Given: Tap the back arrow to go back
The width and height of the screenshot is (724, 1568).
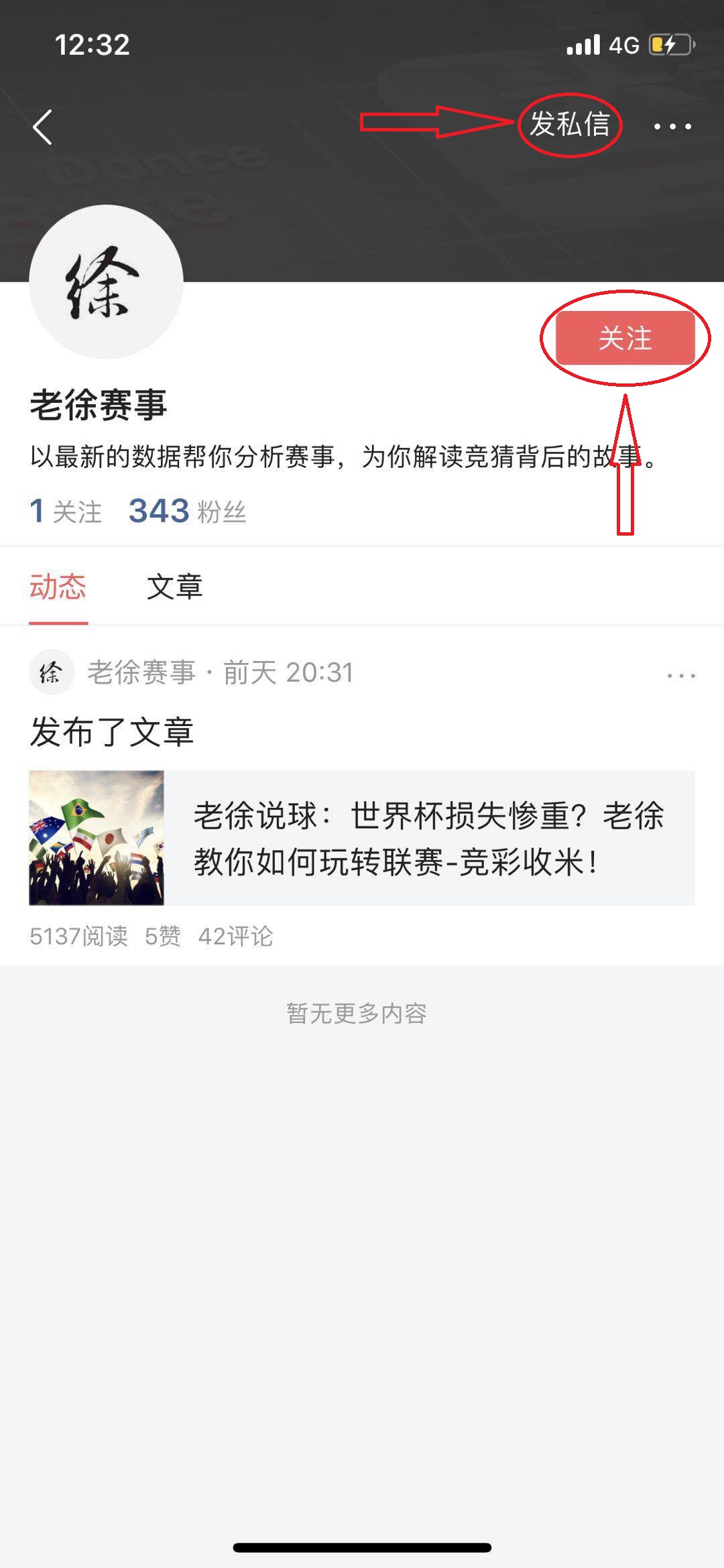Looking at the screenshot, I should pyautogui.click(x=42, y=127).
